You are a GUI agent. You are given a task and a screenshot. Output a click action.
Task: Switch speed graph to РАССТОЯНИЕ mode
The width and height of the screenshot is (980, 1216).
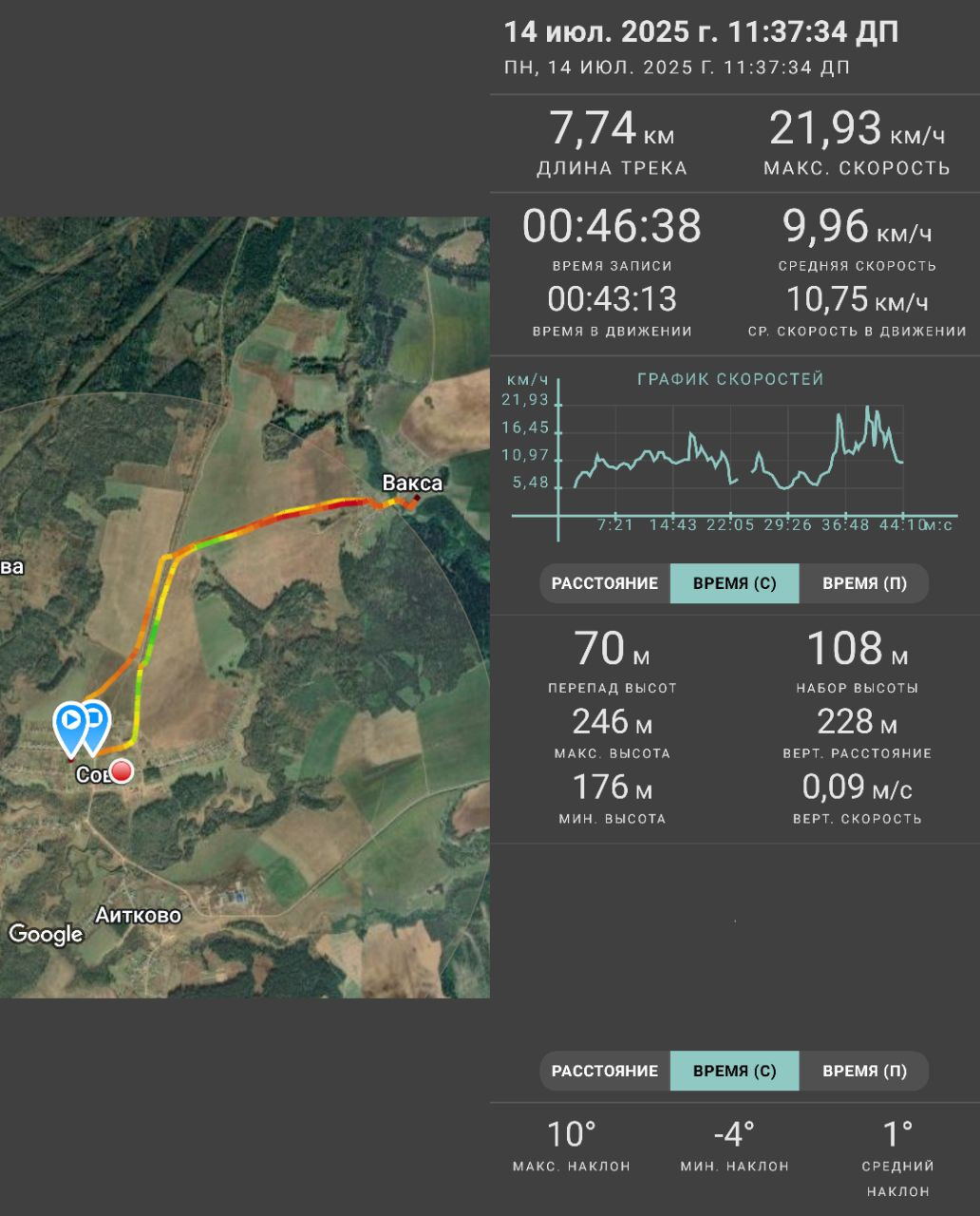(605, 583)
